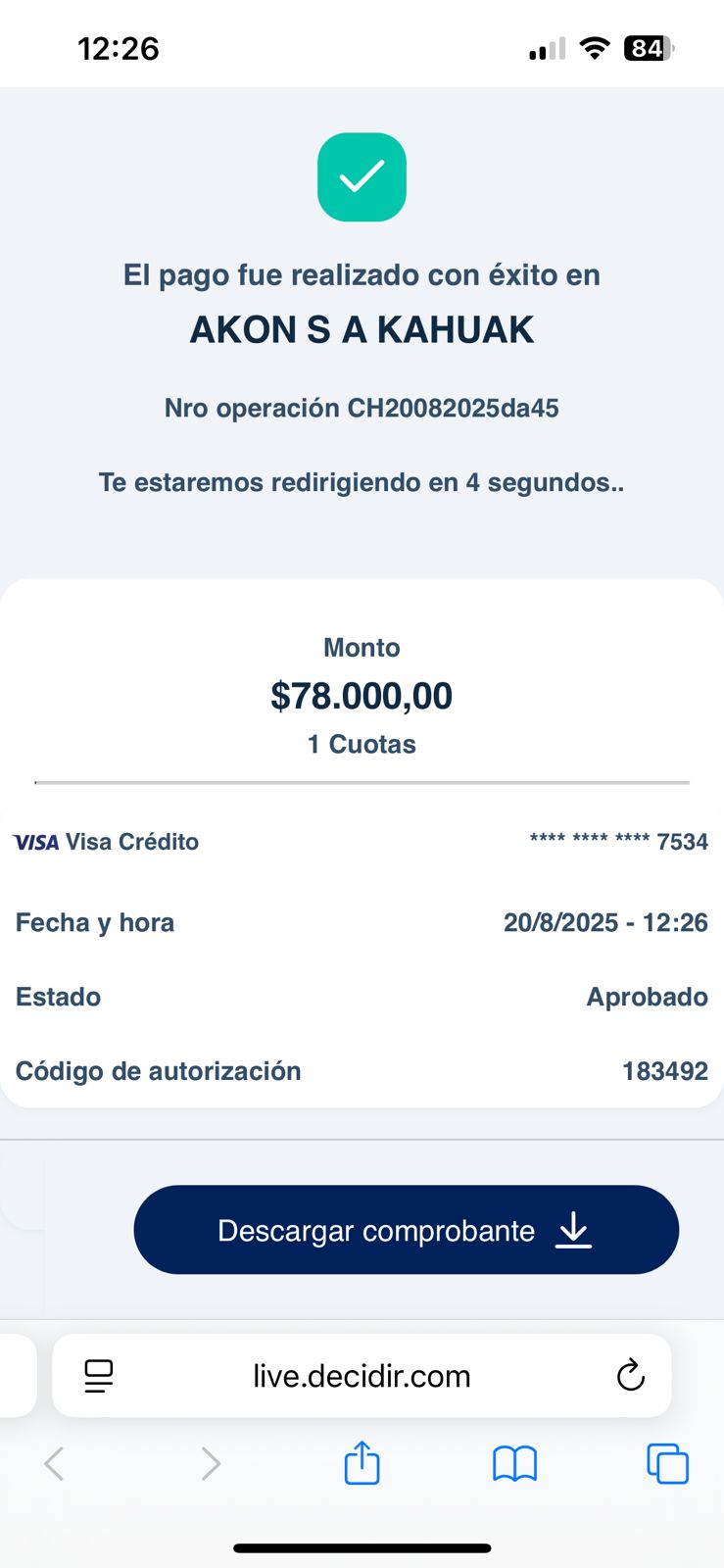Tap the live.decidir.com address field
Screen dimensions: 724x1568
[362, 1376]
